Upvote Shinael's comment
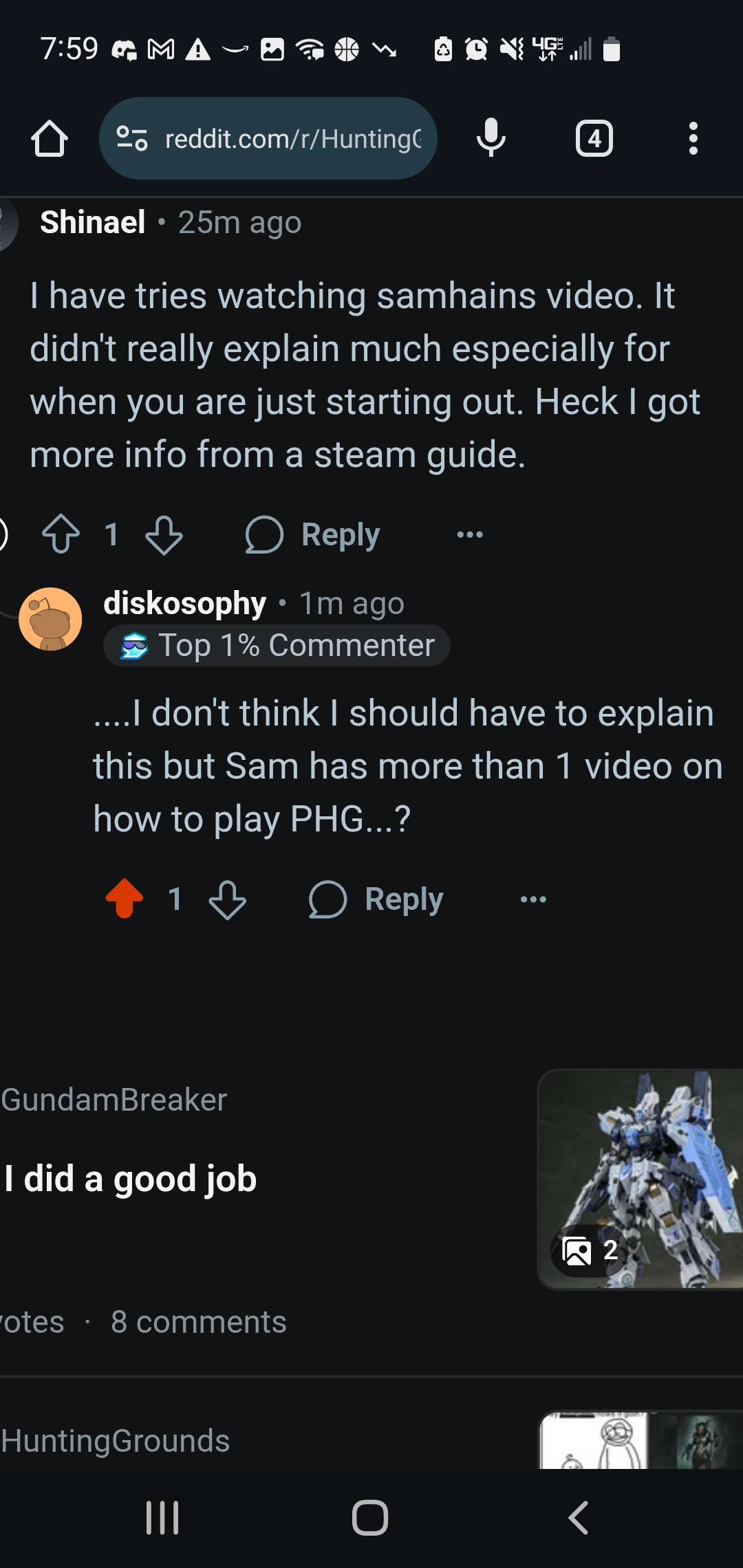Viewport: 743px width, 1568px height. tap(61, 534)
